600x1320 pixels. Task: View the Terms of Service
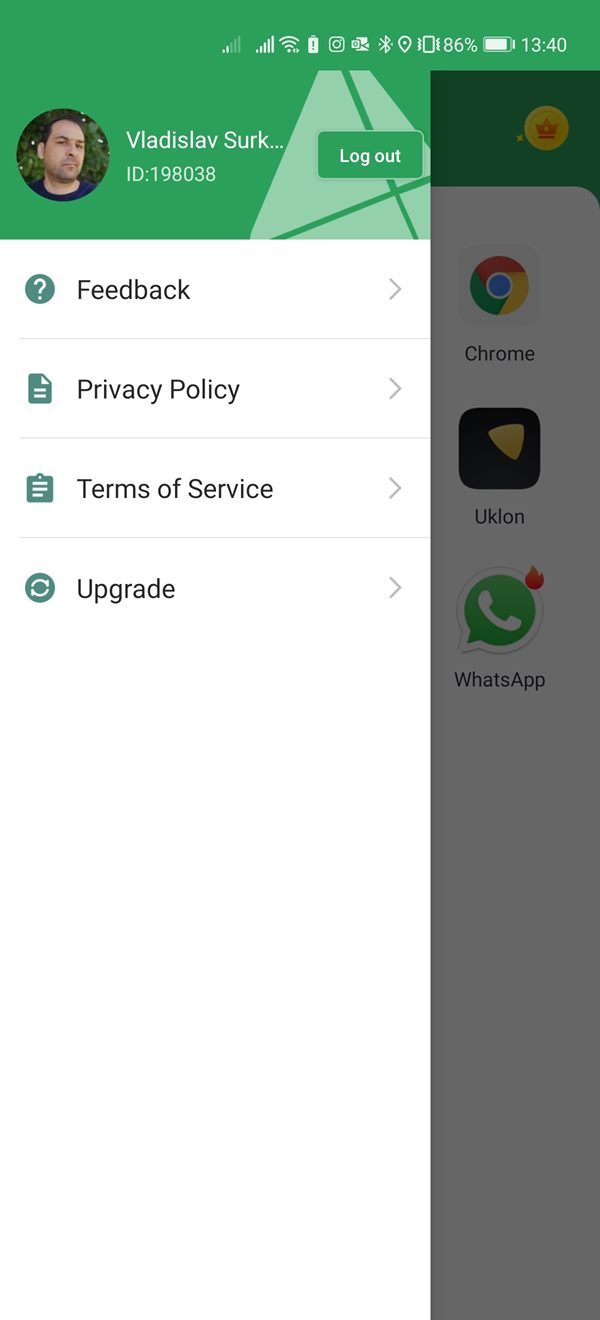coord(215,488)
